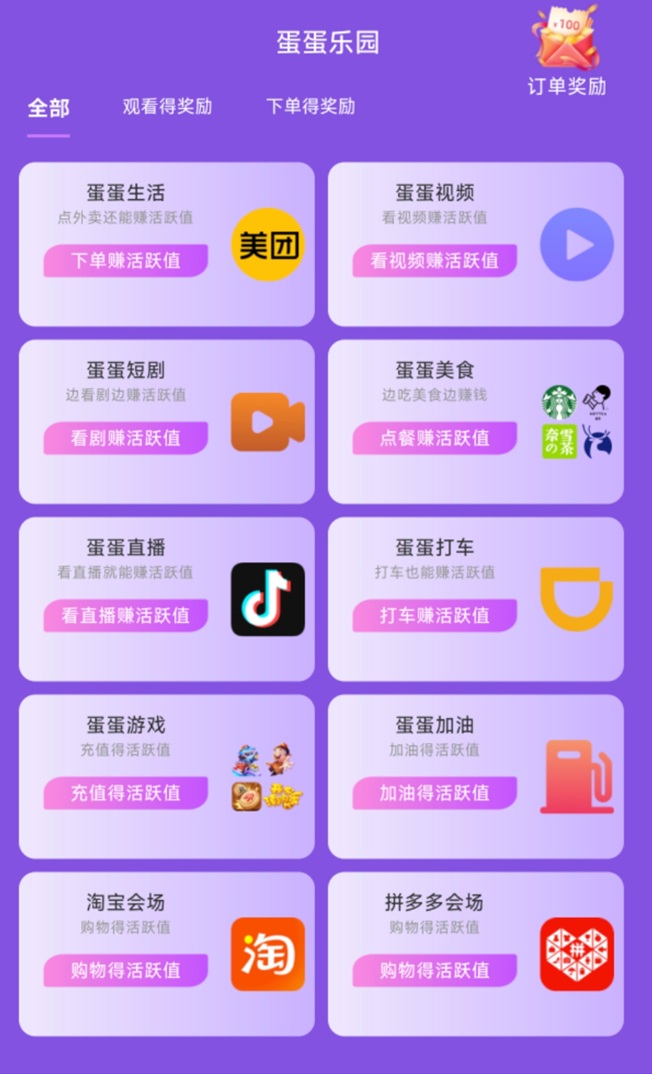This screenshot has width=652, height=1074.
Task: Tap the 看直播赚活跃值 button
Action: [x=125, y=615]
